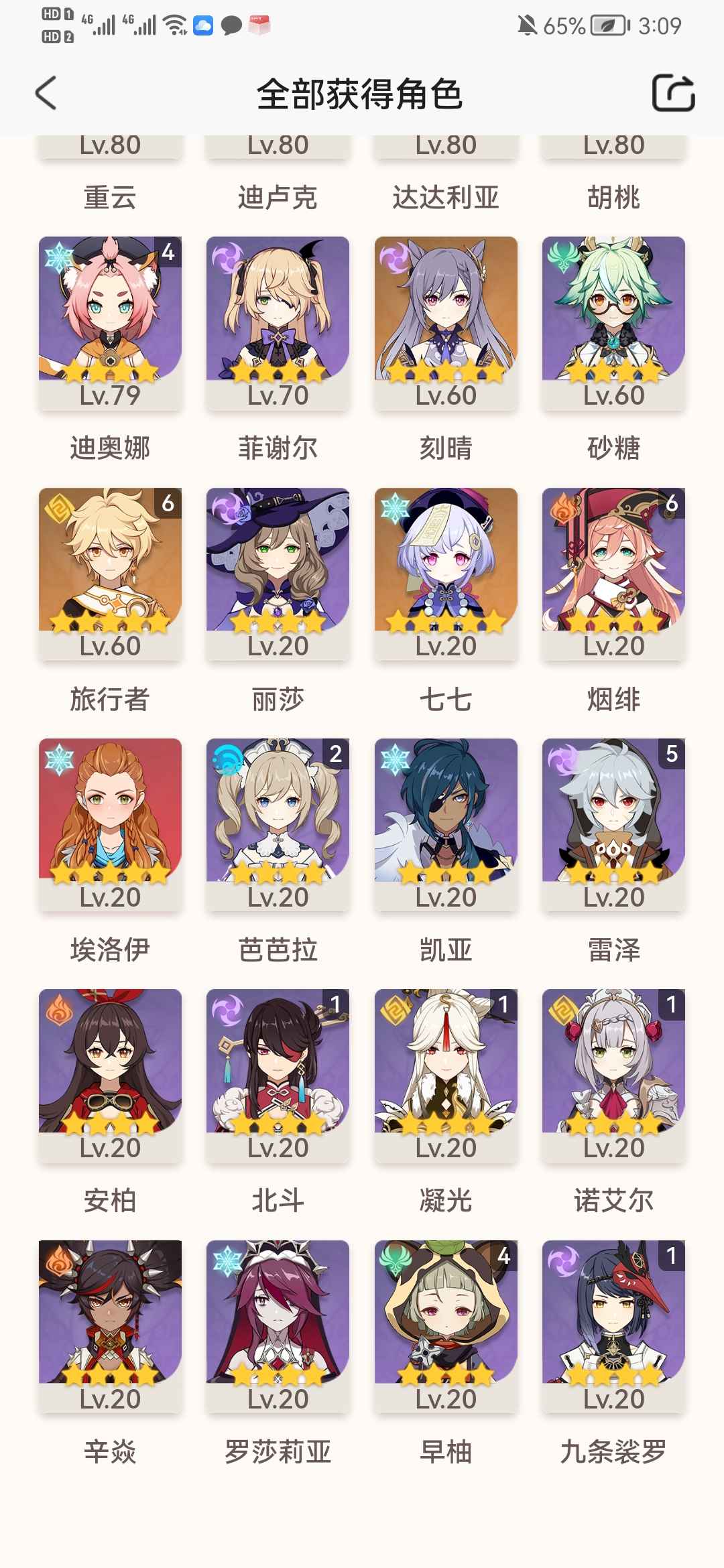Viewport: 724px width, 1568px height.
Task: Select 丽莎 character card
Action: tap(278, 573)
